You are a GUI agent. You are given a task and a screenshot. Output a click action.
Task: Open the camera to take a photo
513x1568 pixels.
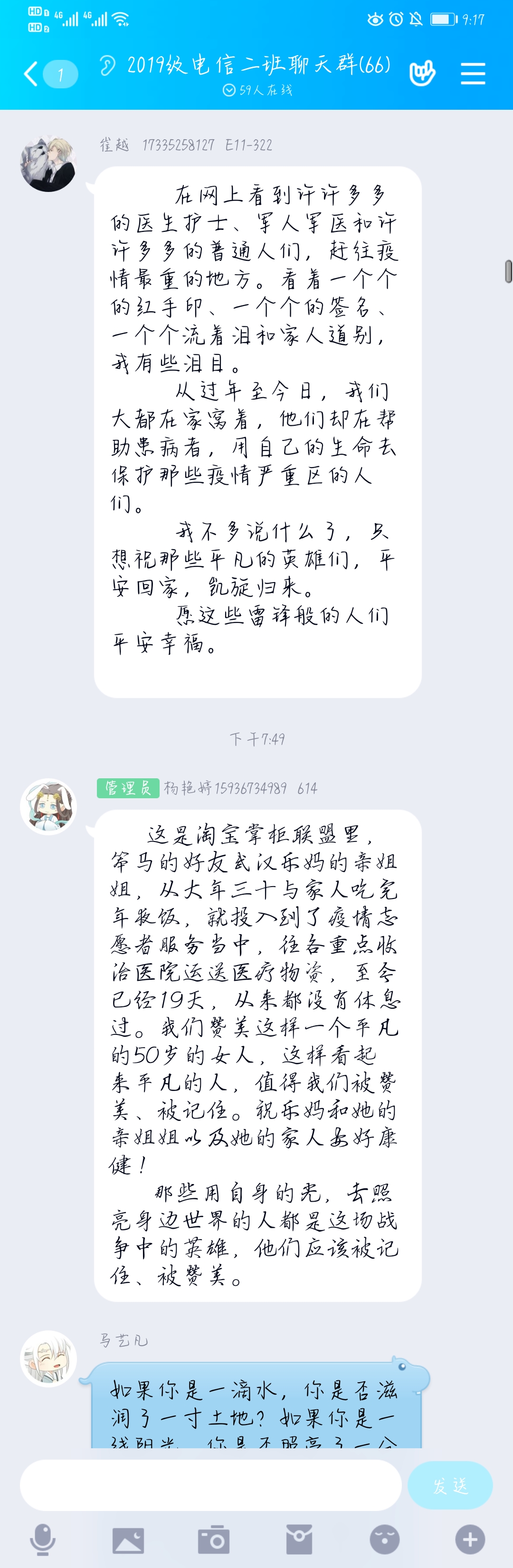(214, 1540)
